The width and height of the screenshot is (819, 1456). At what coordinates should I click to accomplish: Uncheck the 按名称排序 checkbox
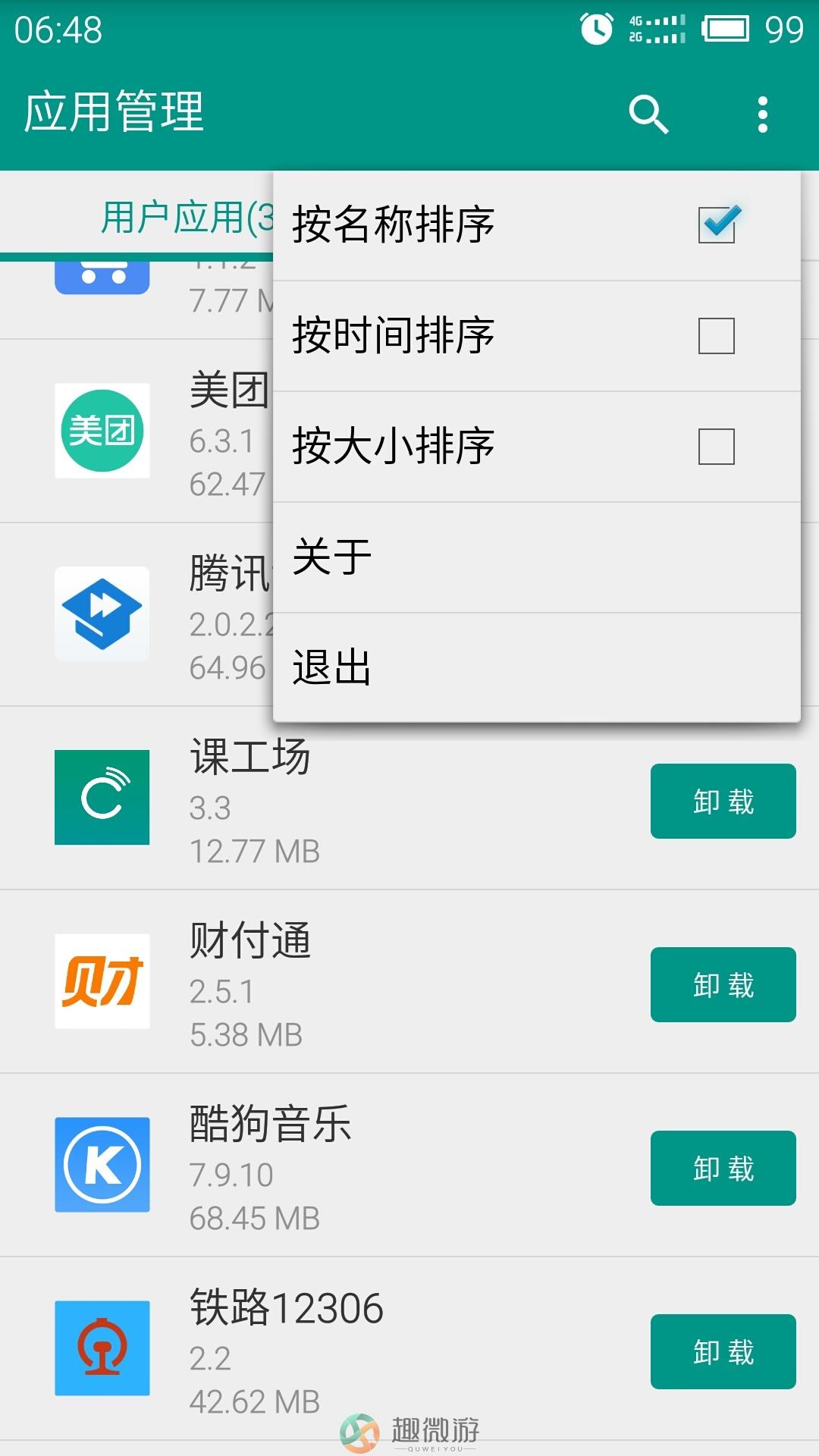tap(717, 224)
